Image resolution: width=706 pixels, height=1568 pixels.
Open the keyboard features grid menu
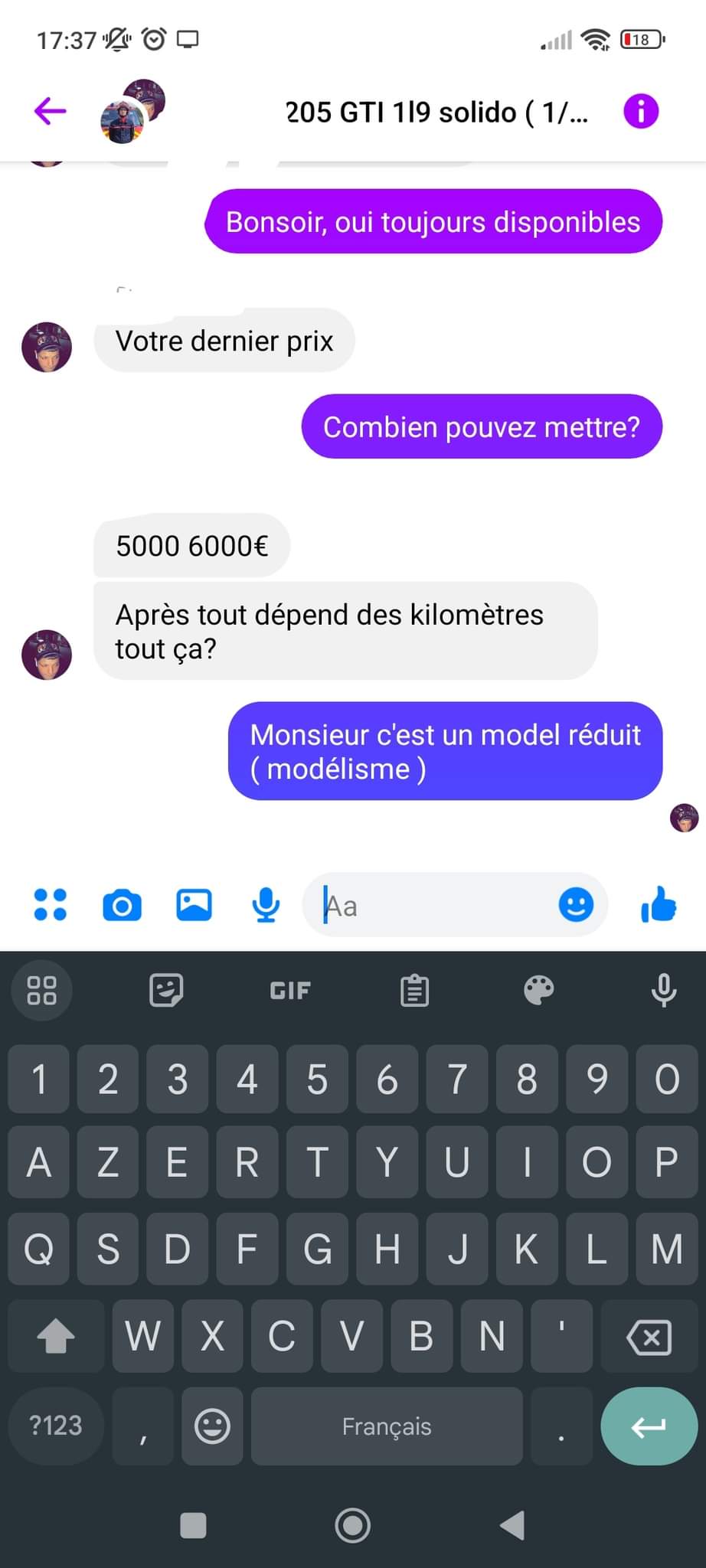click(41, 990)
